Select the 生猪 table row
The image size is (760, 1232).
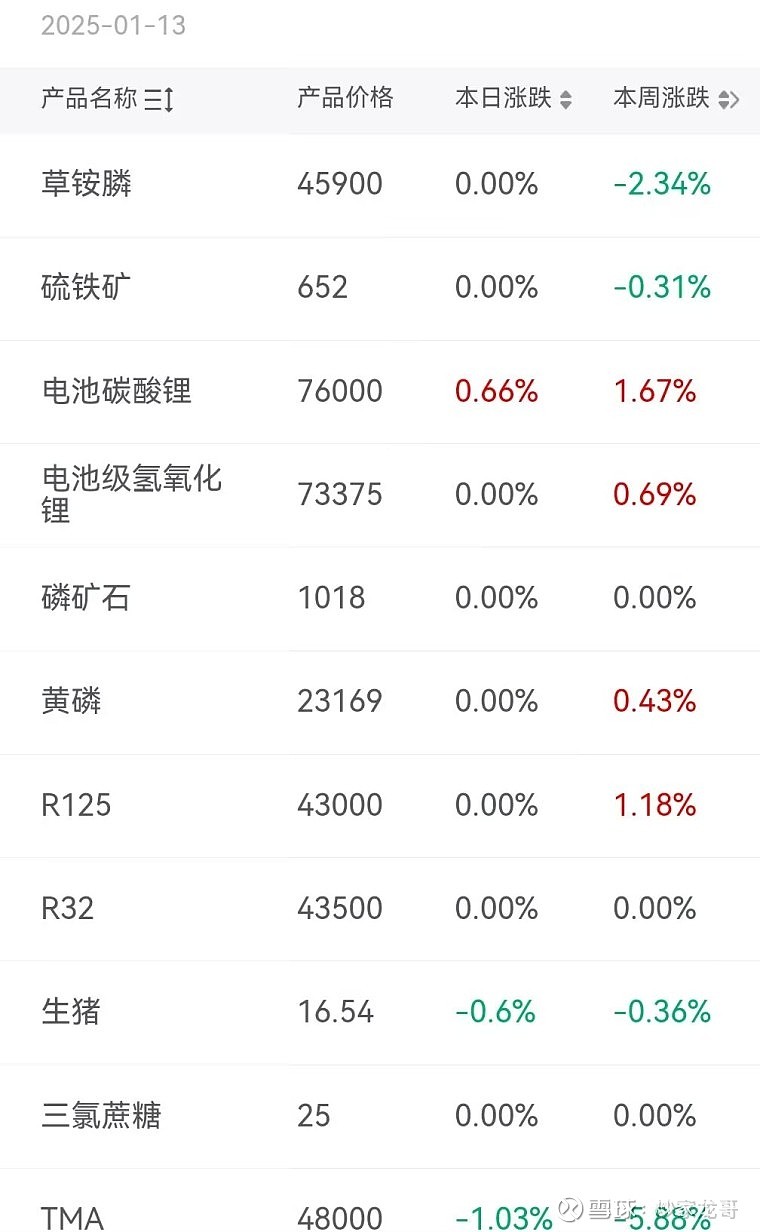380,1012
